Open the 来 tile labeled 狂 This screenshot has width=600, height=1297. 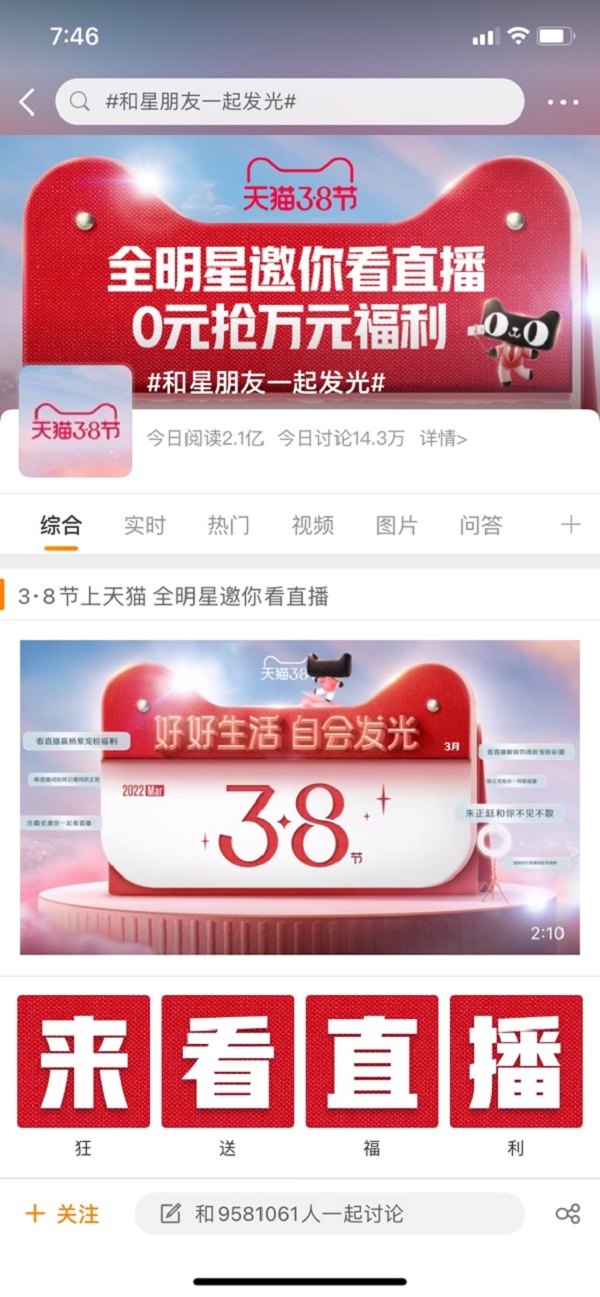point(83,1062)
